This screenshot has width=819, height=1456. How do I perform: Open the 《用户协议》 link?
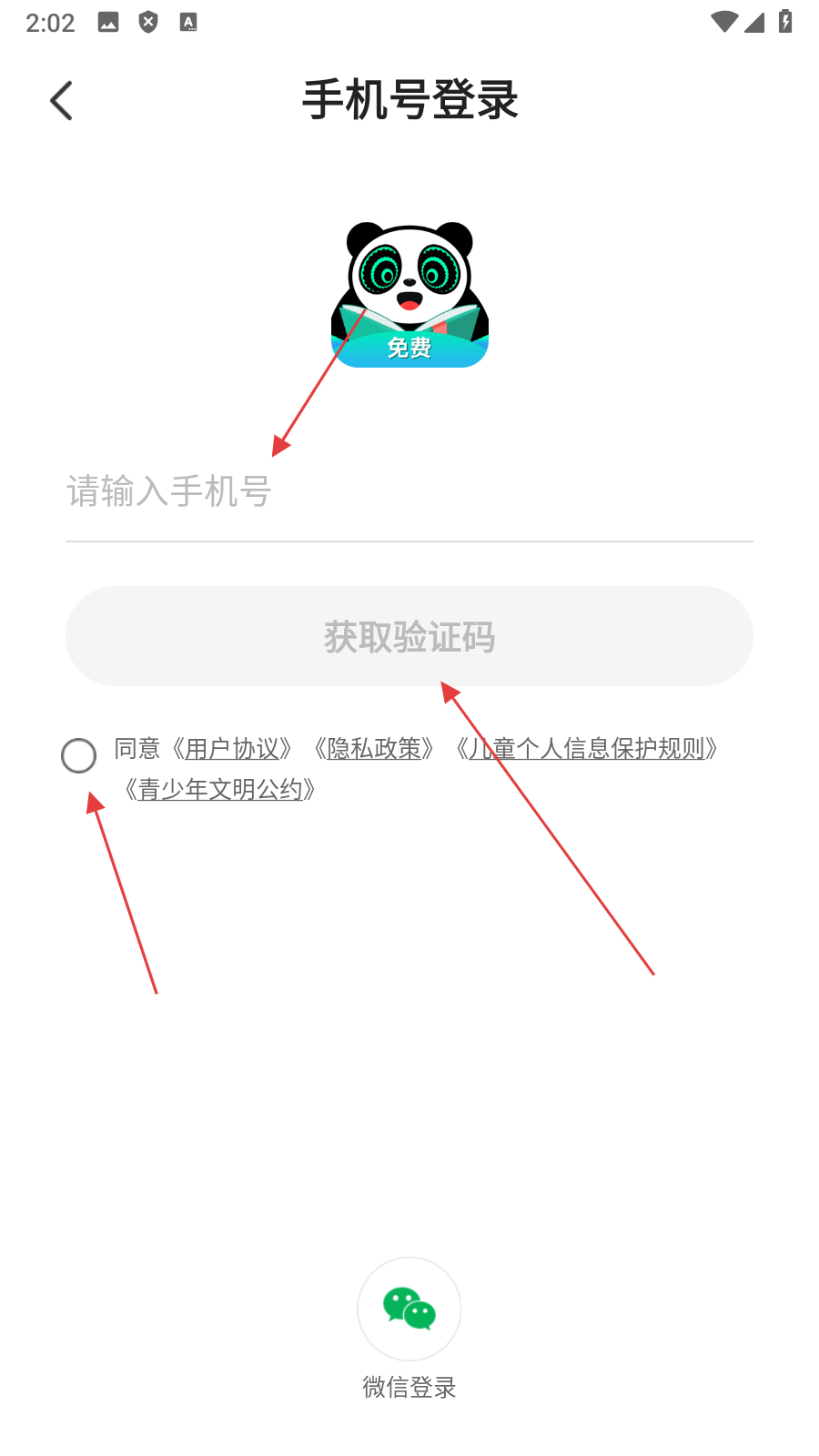pyautogui.click(x=231, y=749)
